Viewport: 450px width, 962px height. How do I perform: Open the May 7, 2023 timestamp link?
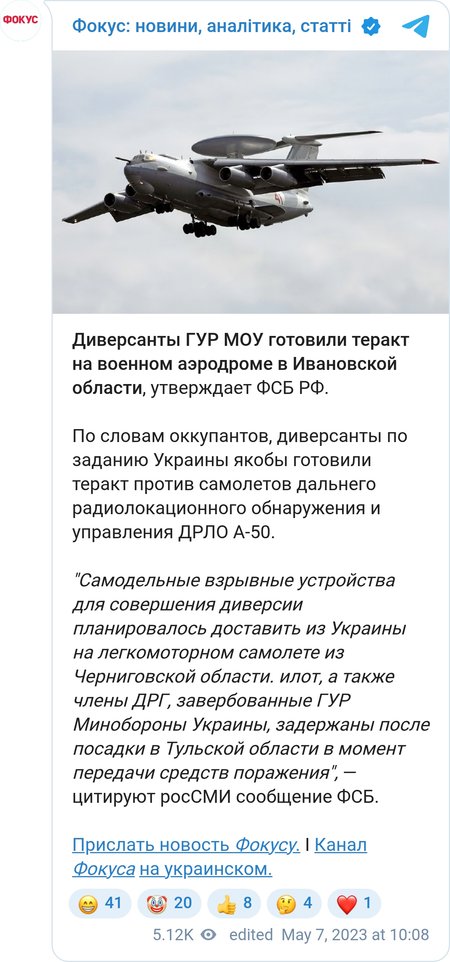pyautogui.click(x=355, y=934)
